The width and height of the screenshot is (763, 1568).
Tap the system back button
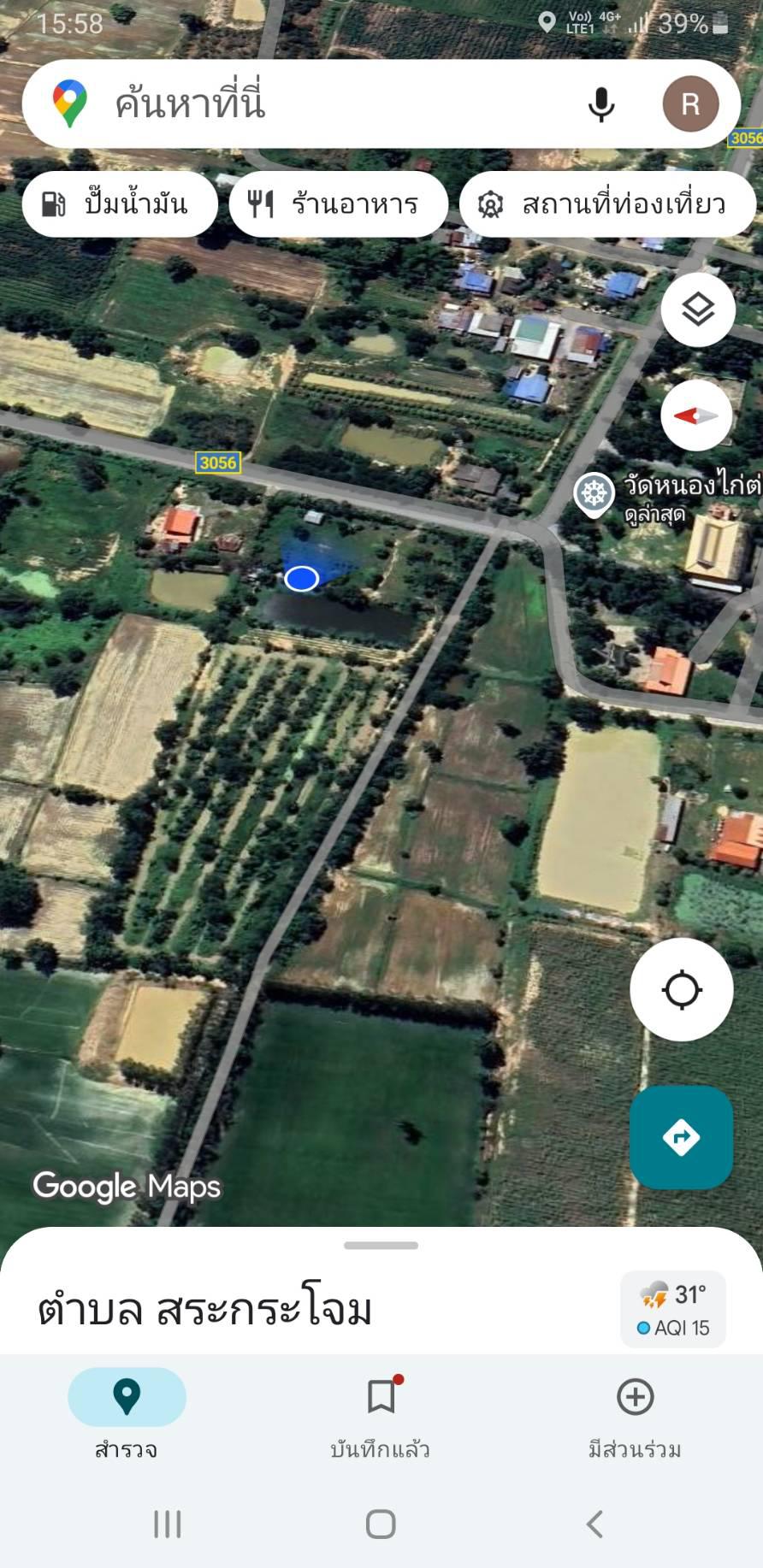tap(594, 1524)
